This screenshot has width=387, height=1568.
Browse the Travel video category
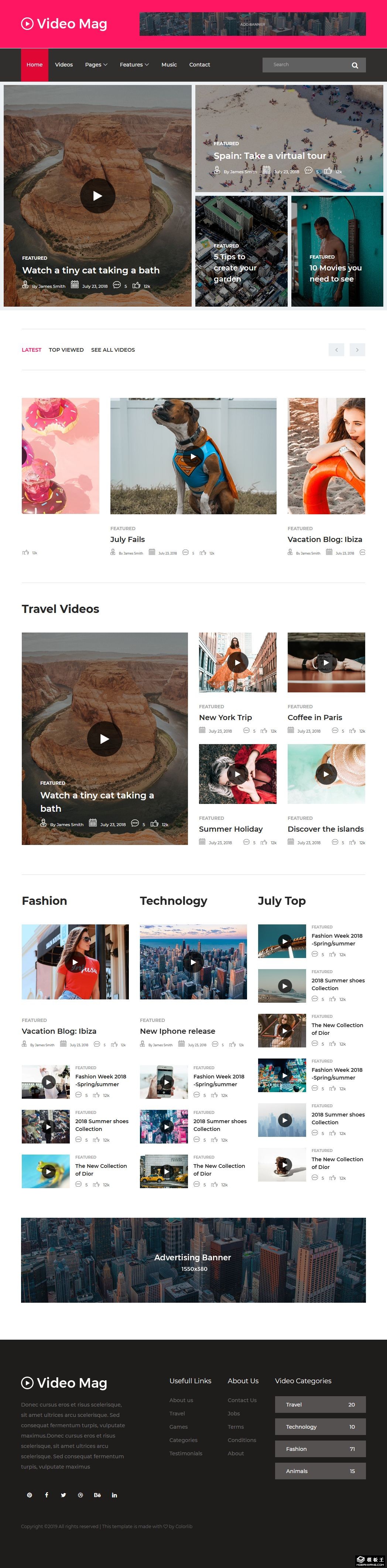tap(320, 1404)
